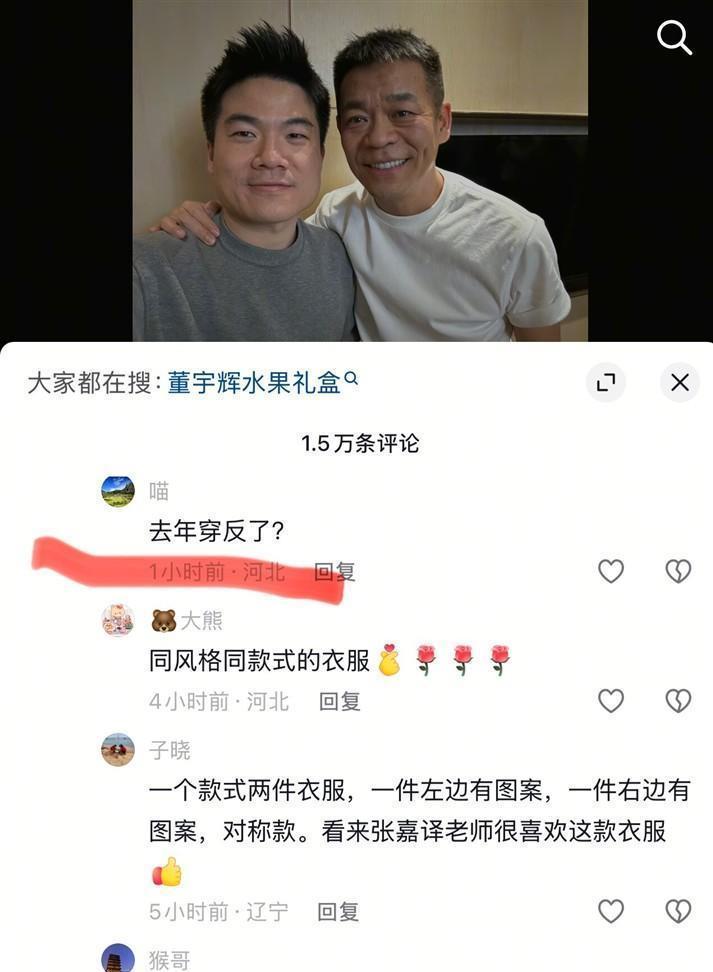Expand the comments panel to full screen
The height and width of the screenshot is (972, 713).
coord(606,383)
